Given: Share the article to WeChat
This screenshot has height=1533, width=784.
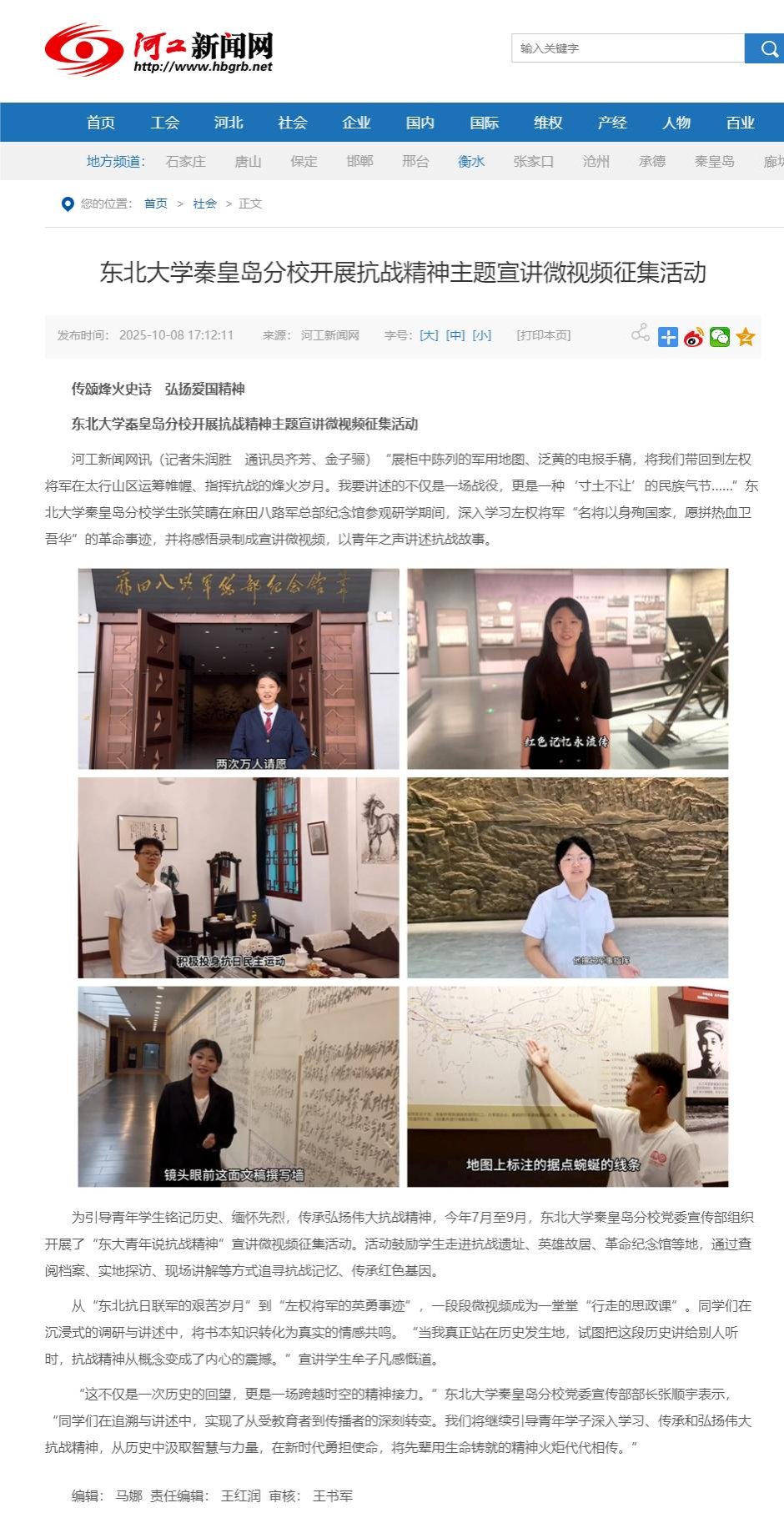Looking at the screenshot, I should click(720, 337).
